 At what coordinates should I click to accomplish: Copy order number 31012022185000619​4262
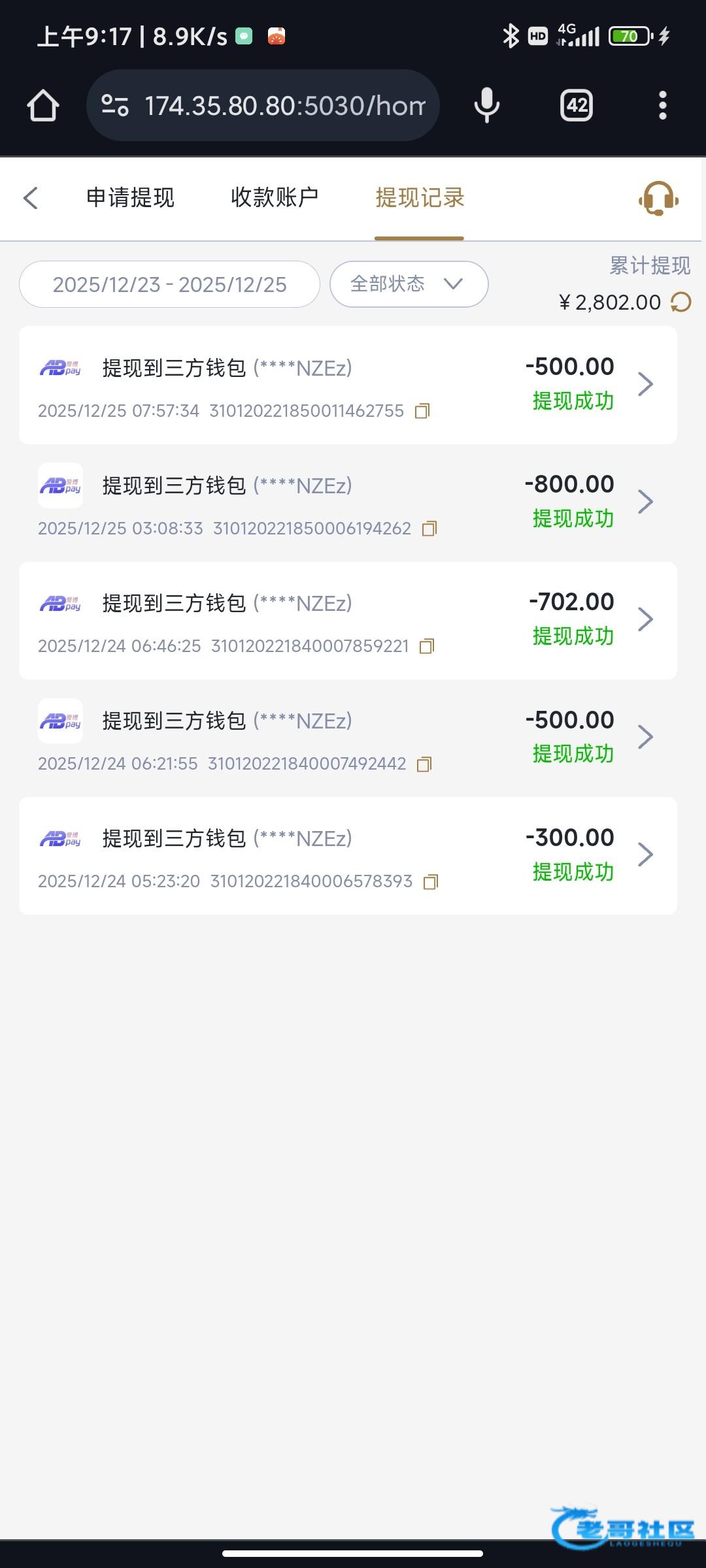[x=429, y=529]
